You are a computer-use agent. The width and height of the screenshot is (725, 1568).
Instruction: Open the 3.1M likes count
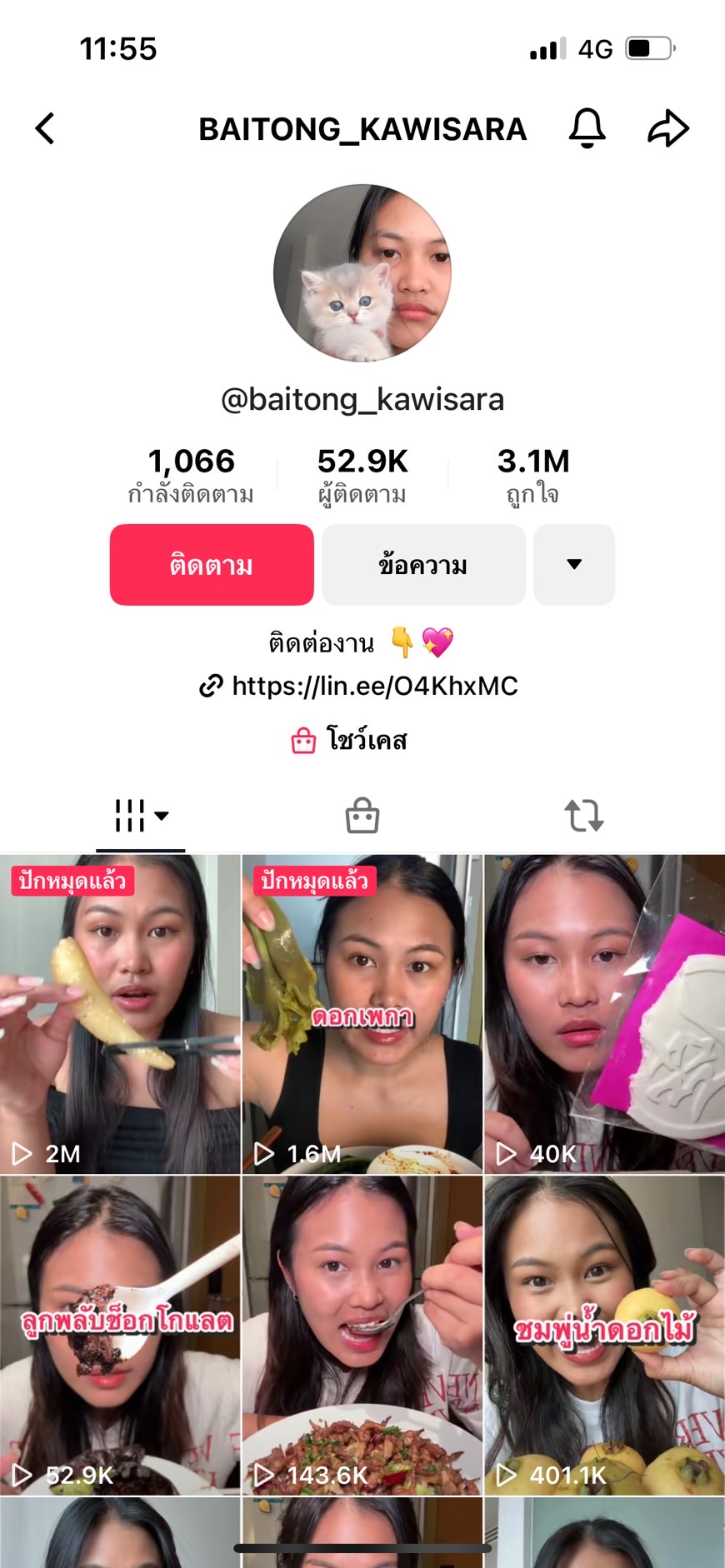533,475
